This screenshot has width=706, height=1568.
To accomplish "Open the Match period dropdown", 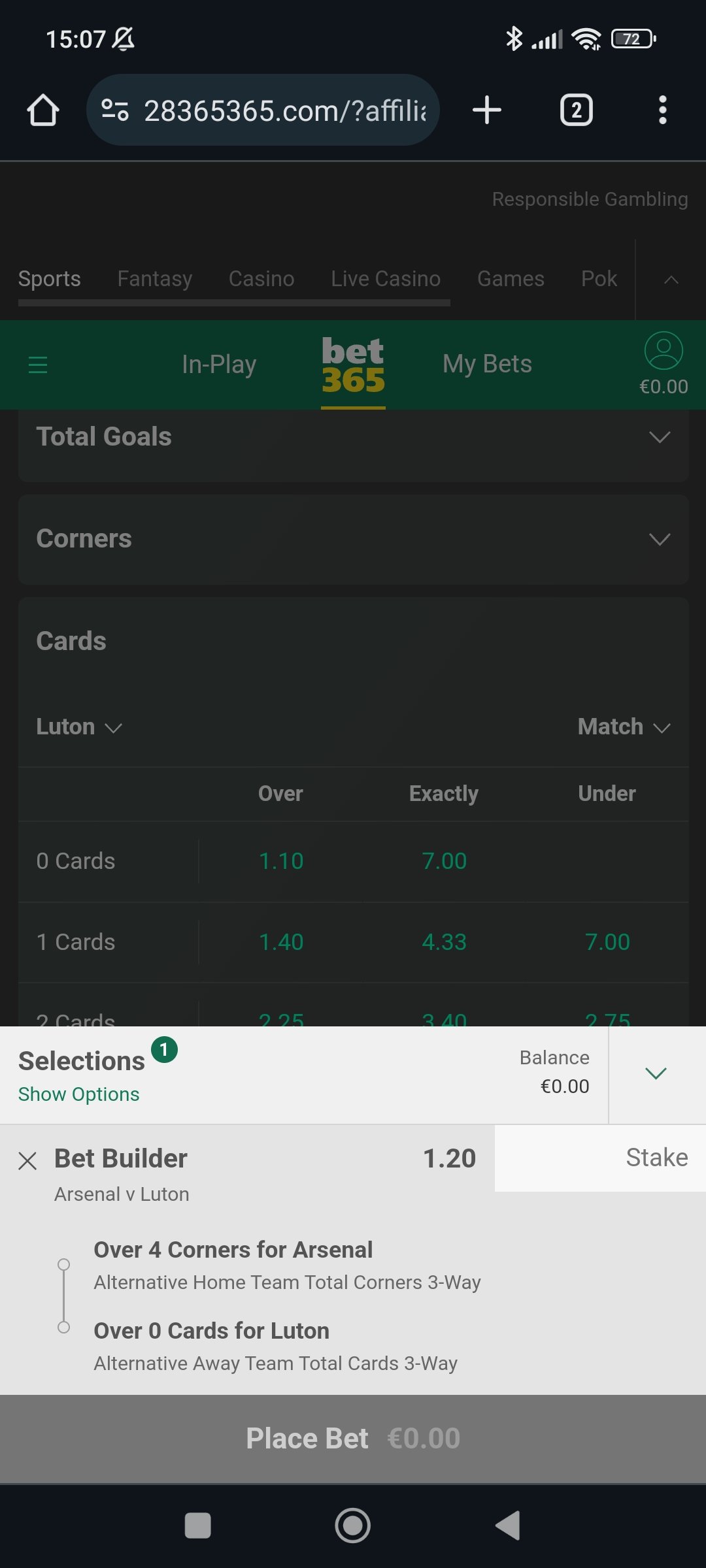I will (x=624, y=727).
